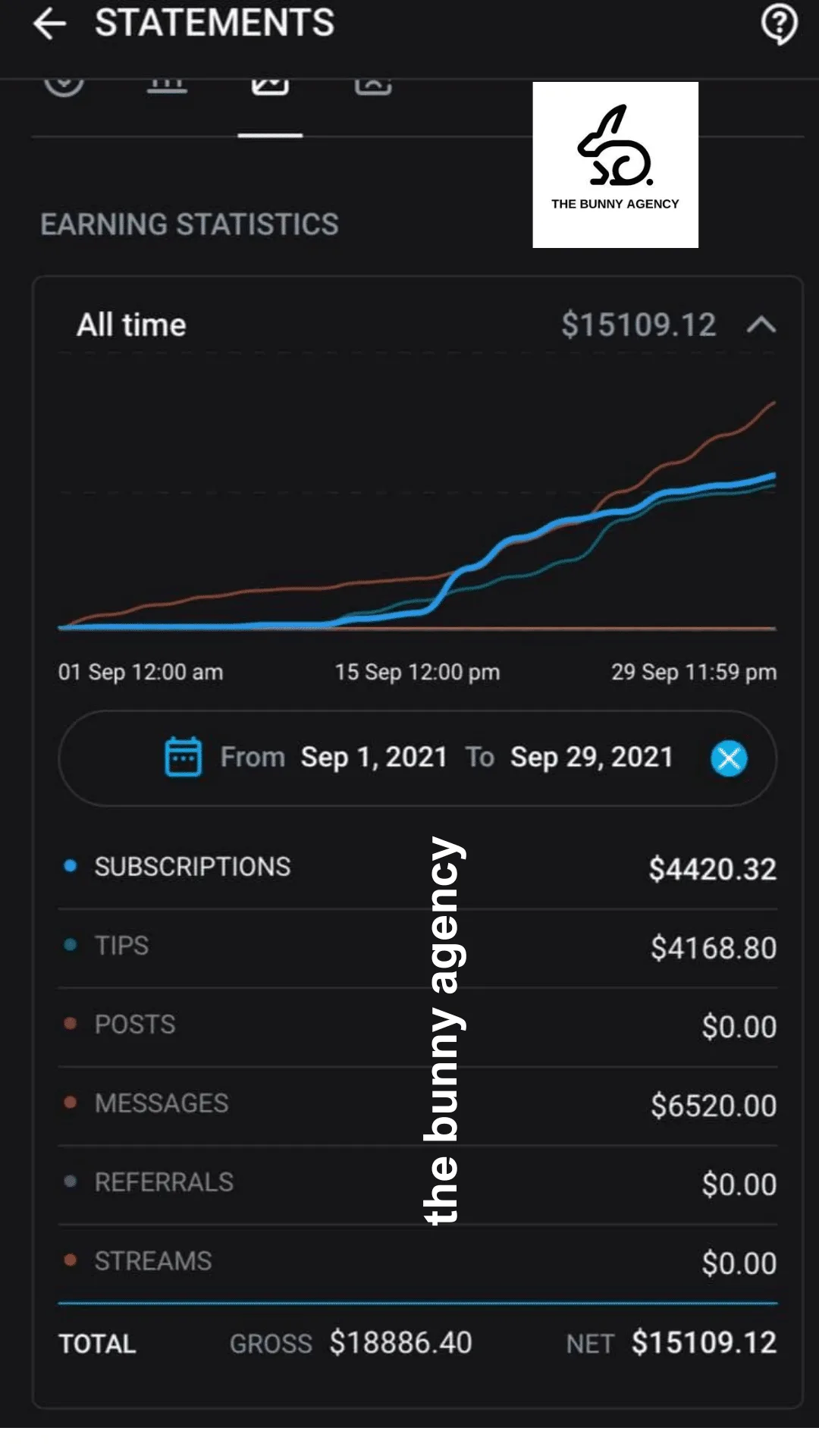Screen dimensions: 819x1456
Task: Select the payouts bank icon
Action: coord(168,83)
